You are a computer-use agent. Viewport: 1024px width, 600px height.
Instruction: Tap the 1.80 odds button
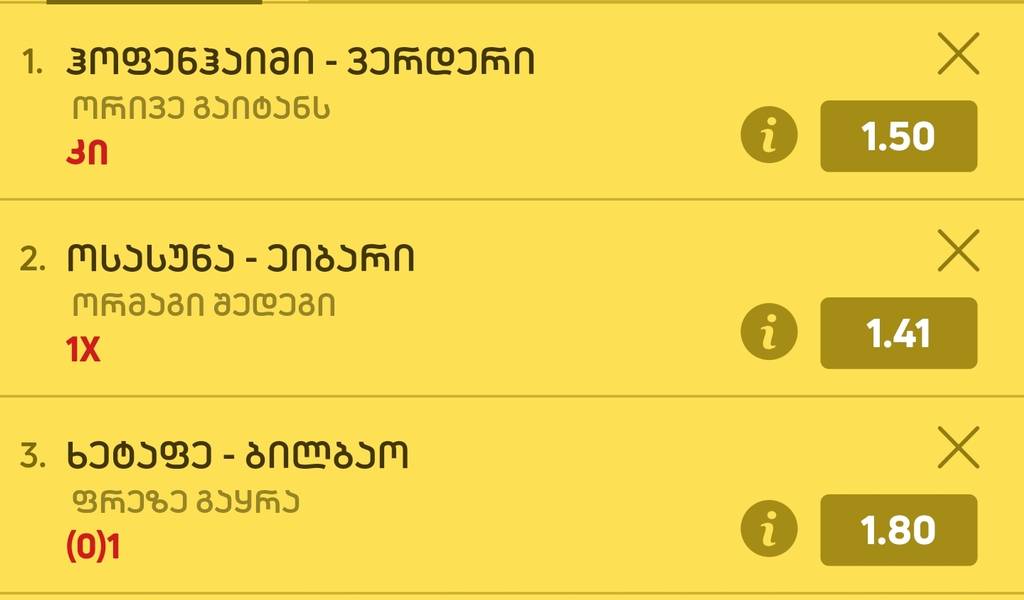point(898,530)
